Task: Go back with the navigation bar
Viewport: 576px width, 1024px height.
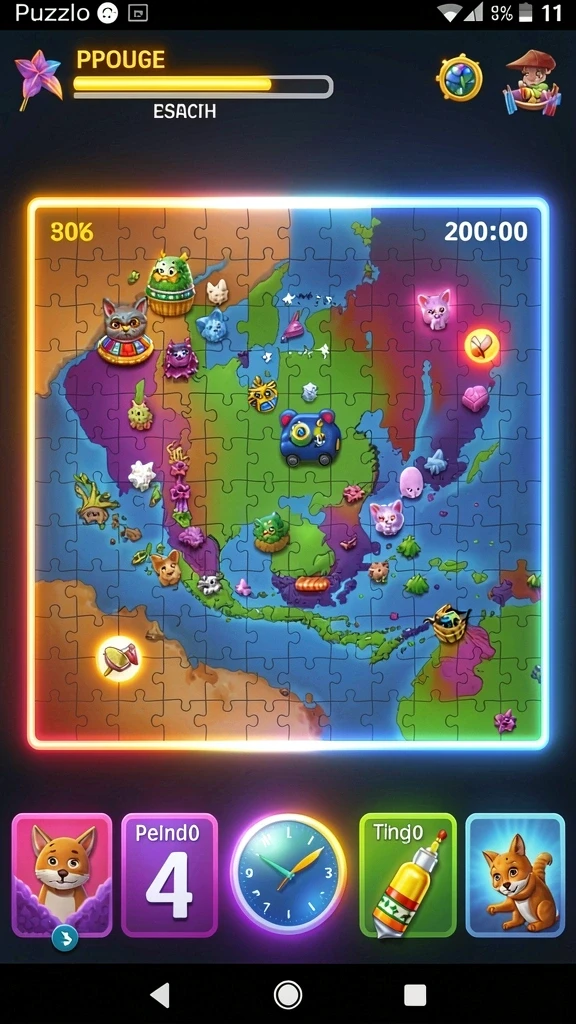Action: click(160, 995)
